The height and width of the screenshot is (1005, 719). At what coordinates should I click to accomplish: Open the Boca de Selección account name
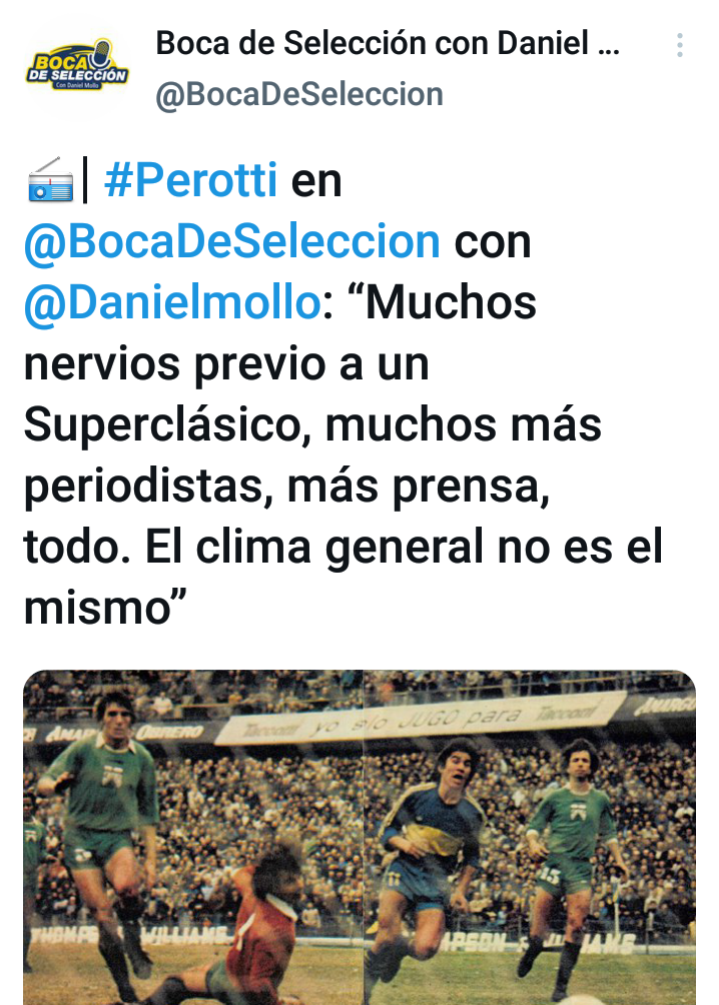click(388, 44)
